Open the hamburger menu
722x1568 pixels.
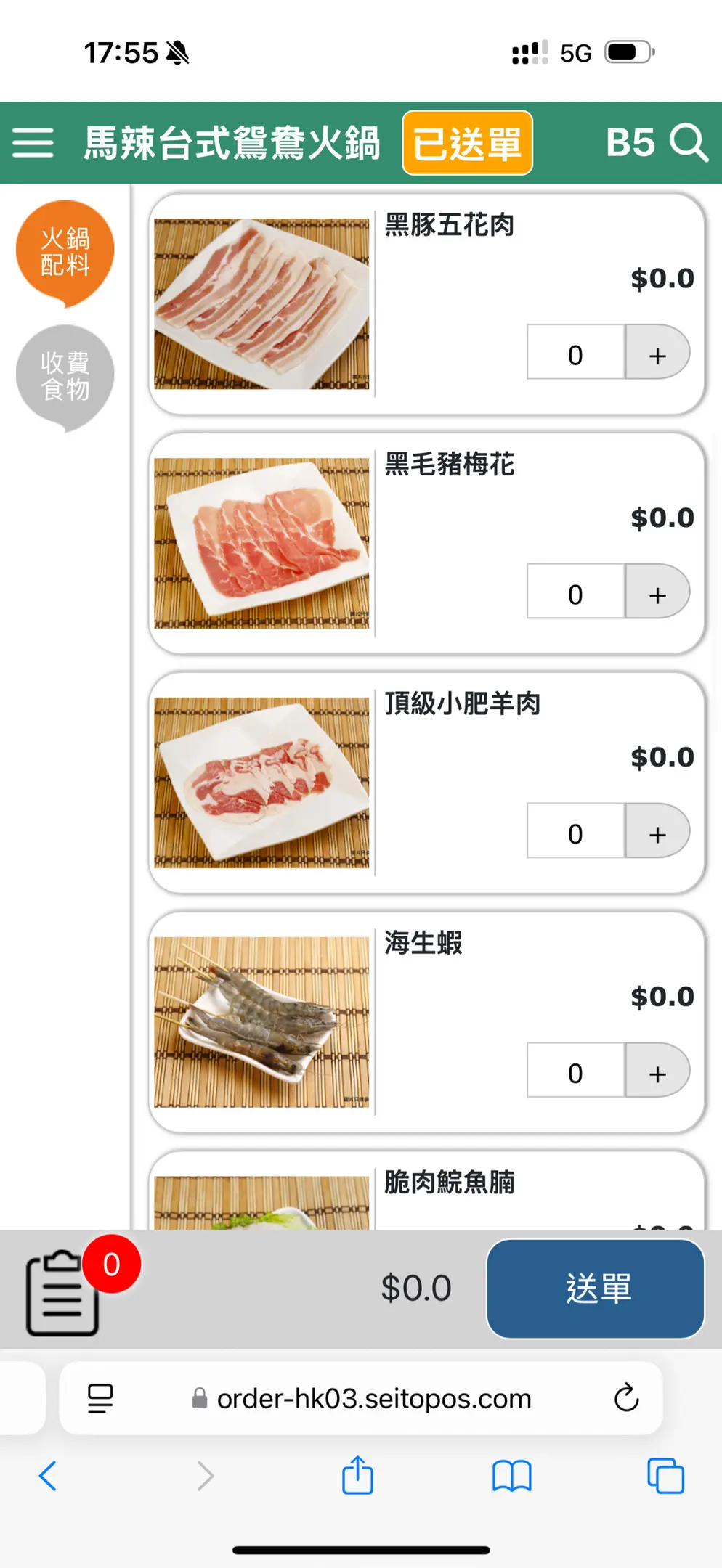click(x=33, y=142)
